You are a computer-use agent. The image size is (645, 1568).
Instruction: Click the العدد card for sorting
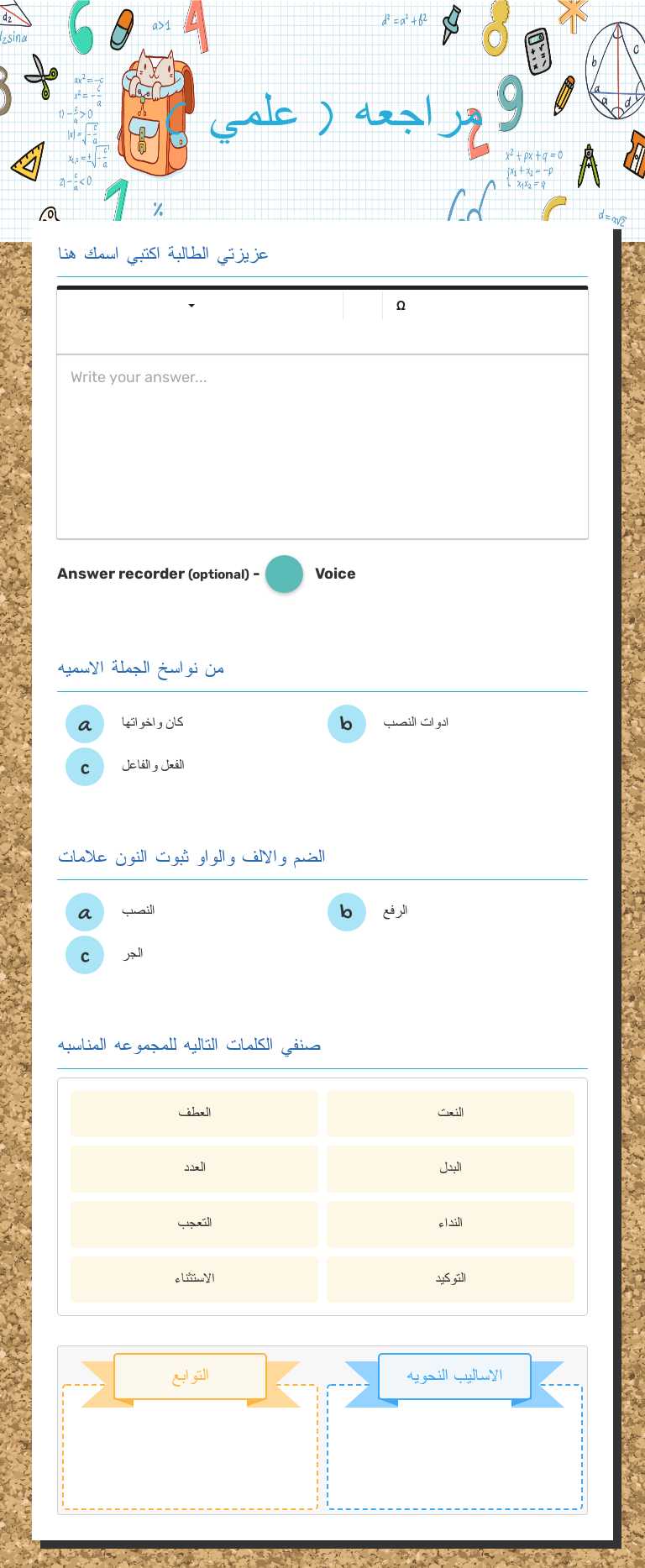193,1168
